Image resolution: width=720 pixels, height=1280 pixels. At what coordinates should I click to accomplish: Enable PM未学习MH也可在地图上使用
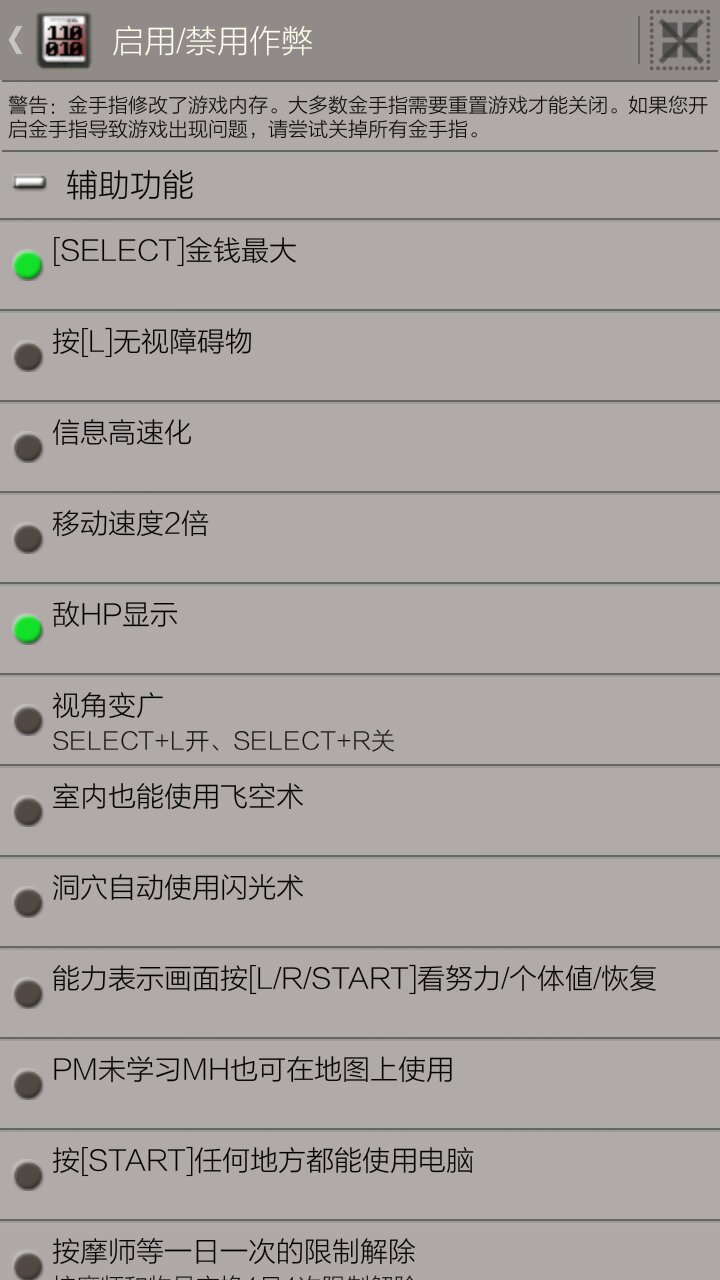click(360, 1084)
